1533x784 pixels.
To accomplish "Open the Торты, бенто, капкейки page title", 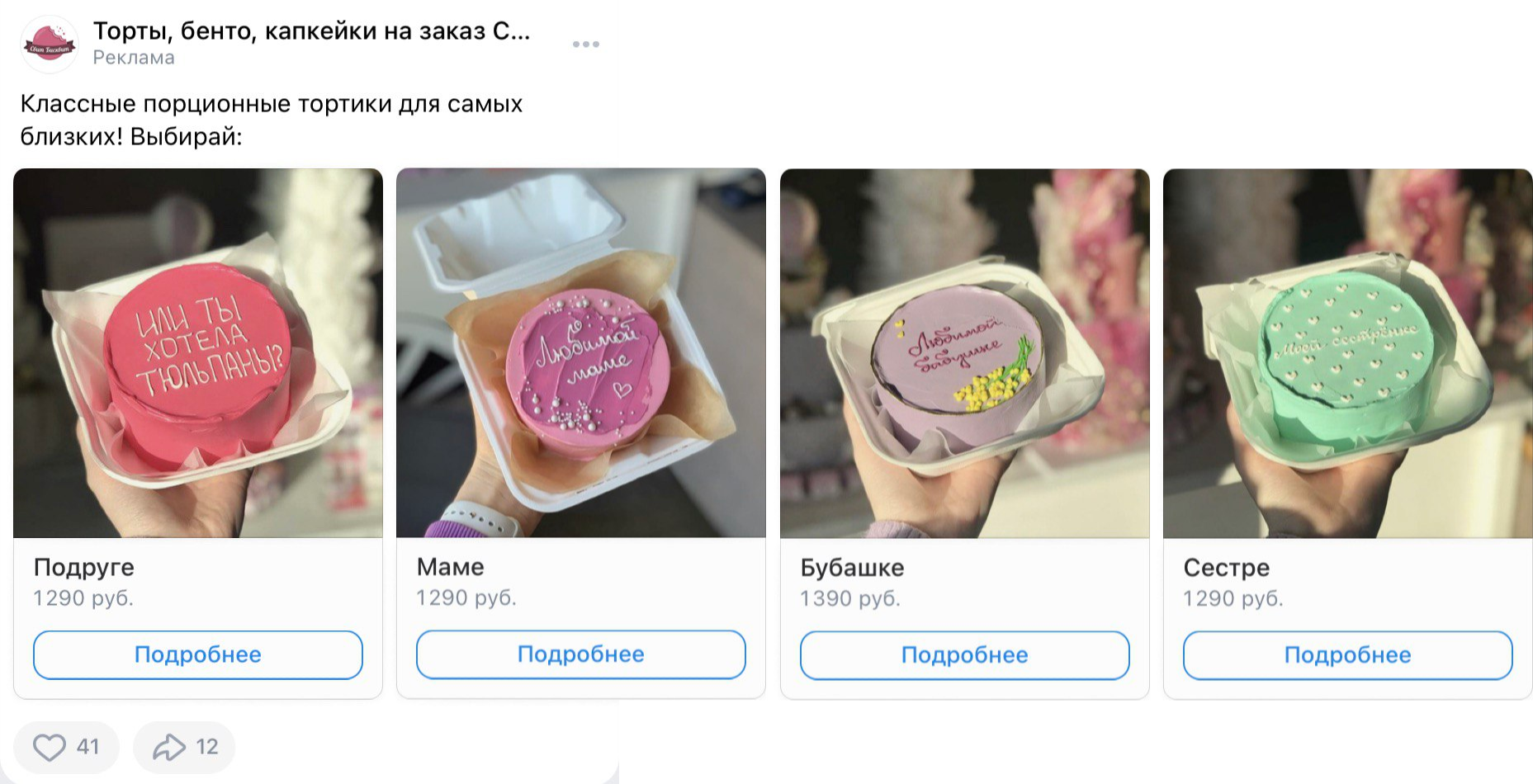I will [x=311, y=31].
